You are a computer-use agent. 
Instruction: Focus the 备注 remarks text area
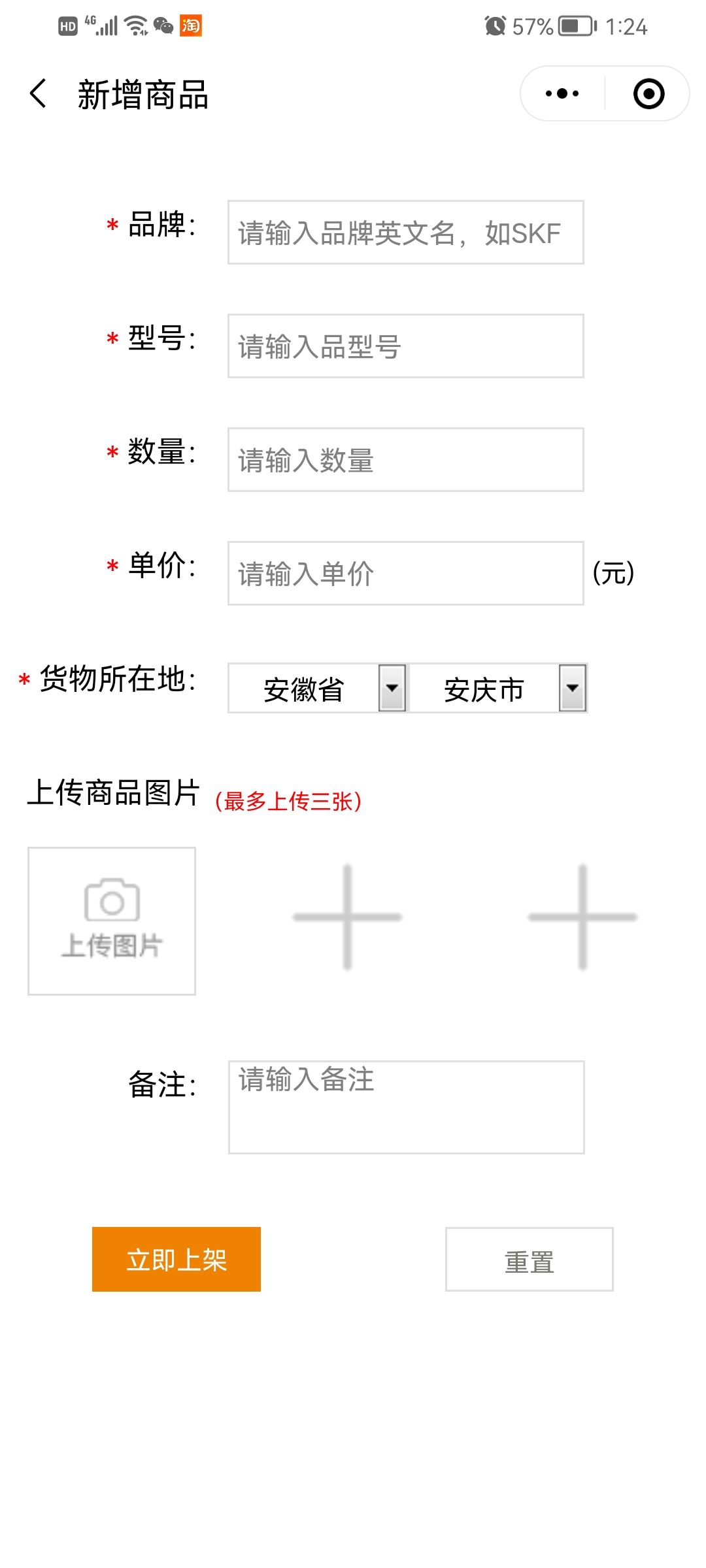(406, 1107)
